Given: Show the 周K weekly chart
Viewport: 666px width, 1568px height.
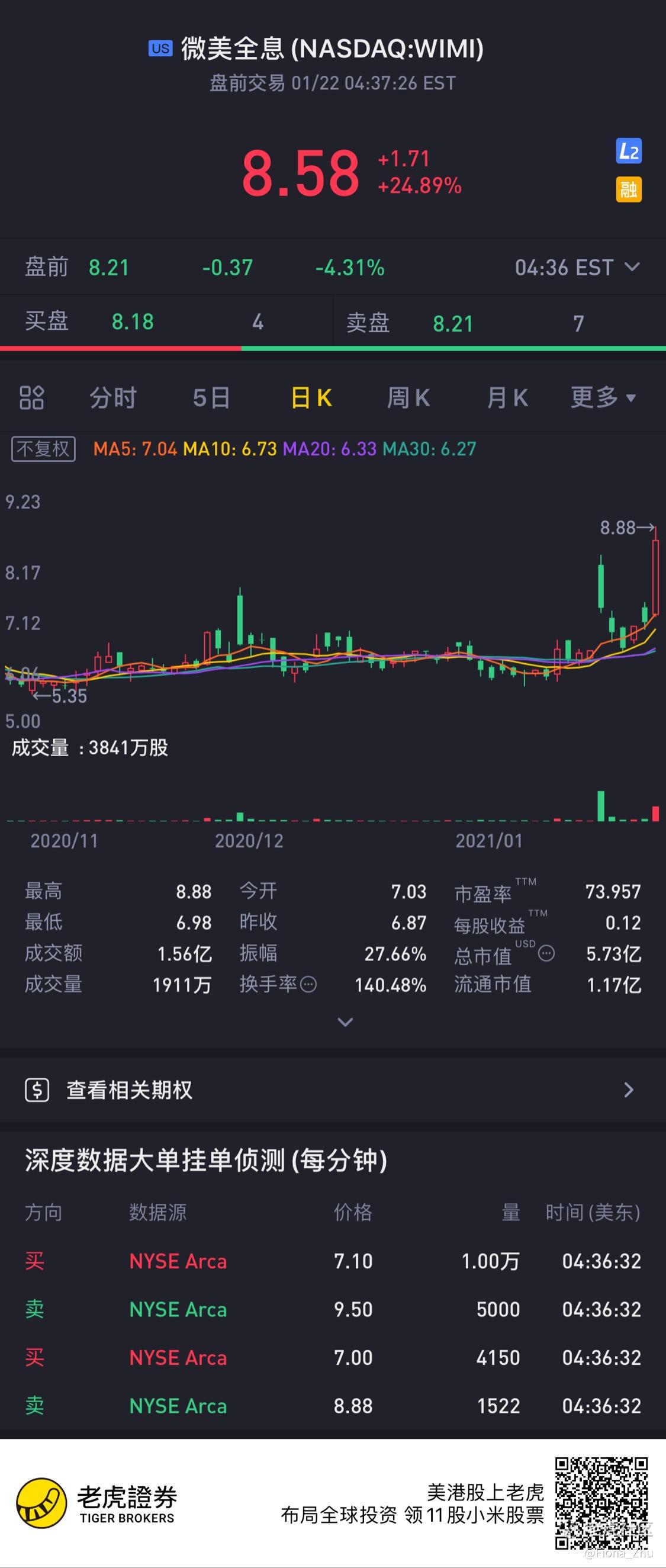Looking at the screenshot, I should click(x=408, y=398).
